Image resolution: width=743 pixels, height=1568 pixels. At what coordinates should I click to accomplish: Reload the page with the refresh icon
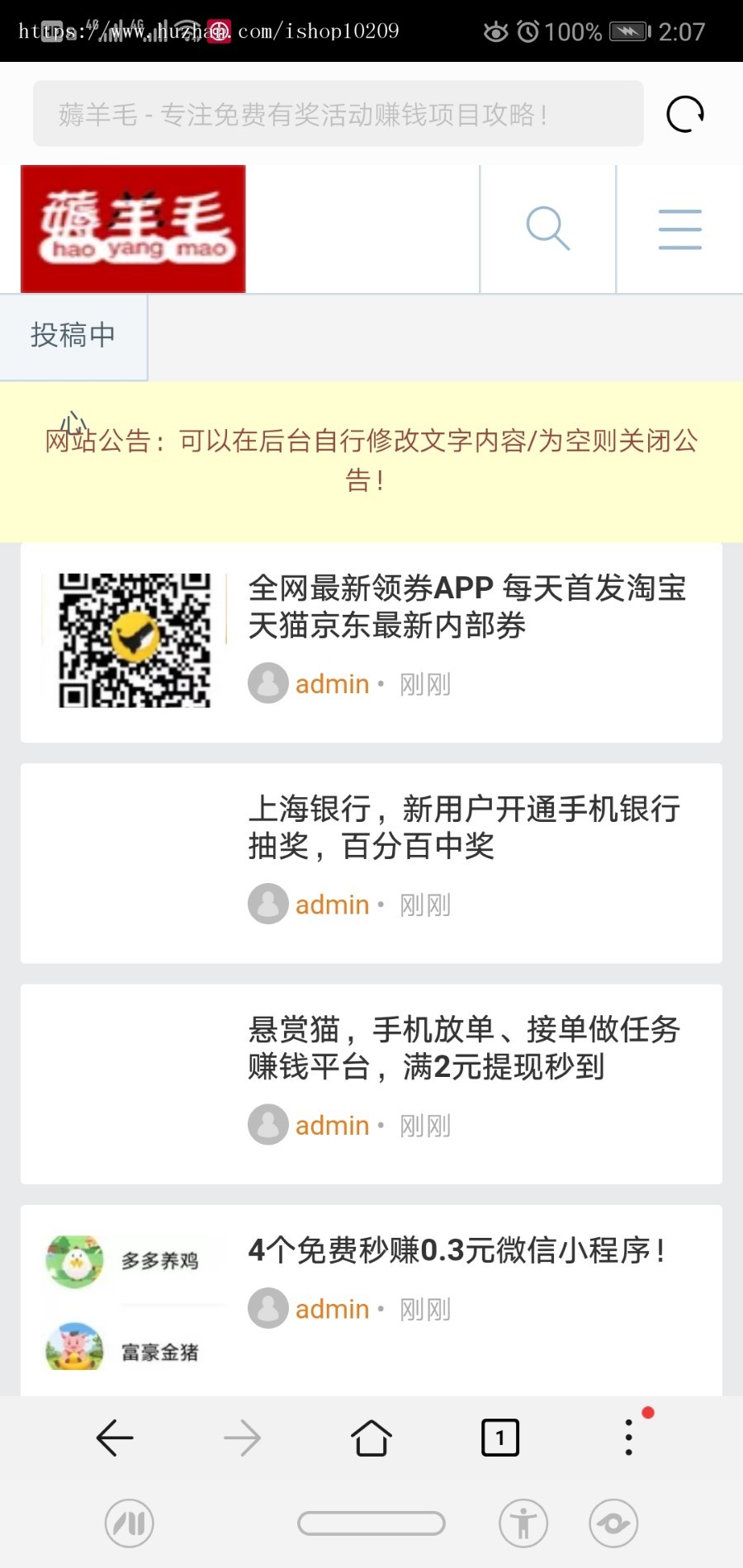tap(684, 113)
